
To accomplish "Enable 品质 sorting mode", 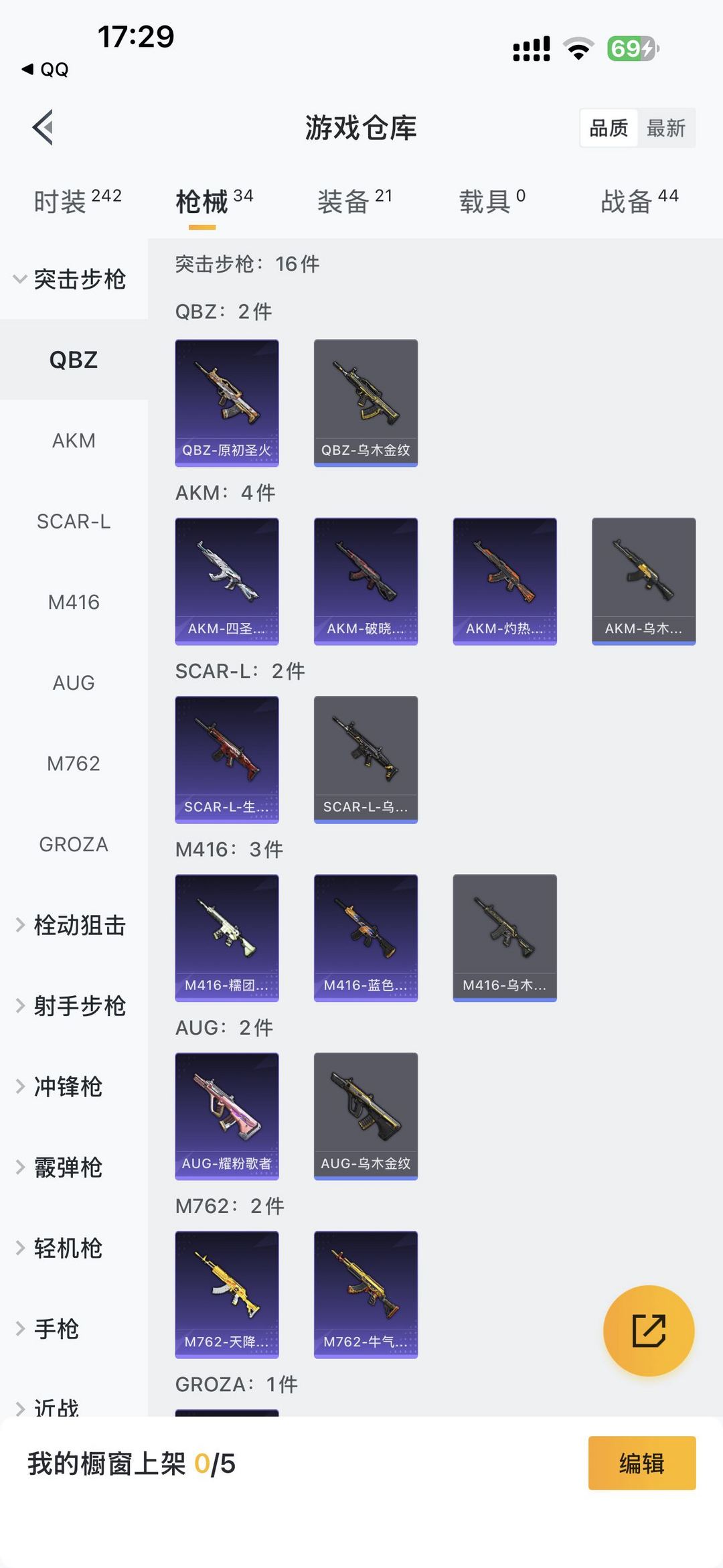I will (x=608, y=127).
